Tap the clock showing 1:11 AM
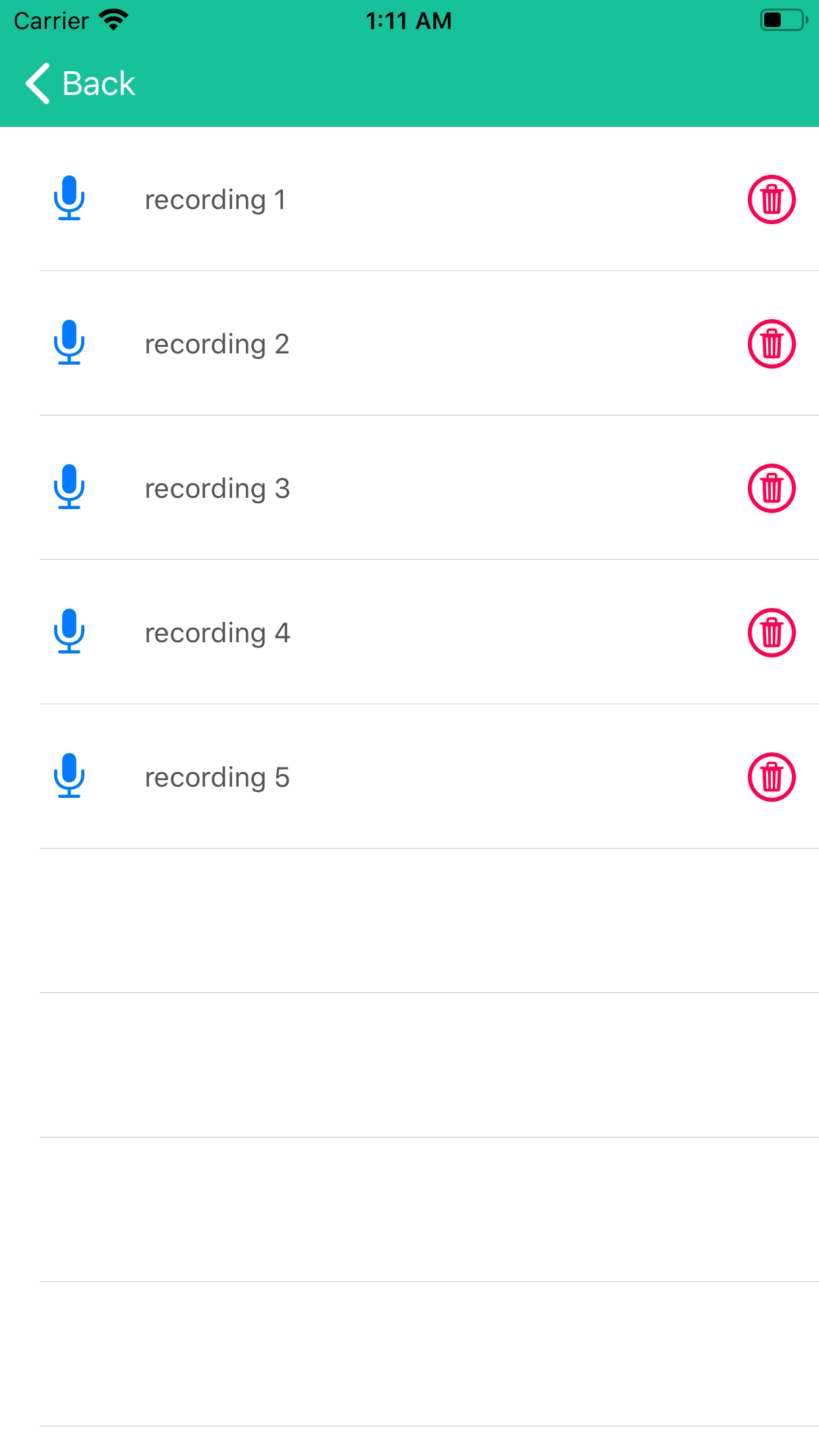 click(x=409, y=20)
